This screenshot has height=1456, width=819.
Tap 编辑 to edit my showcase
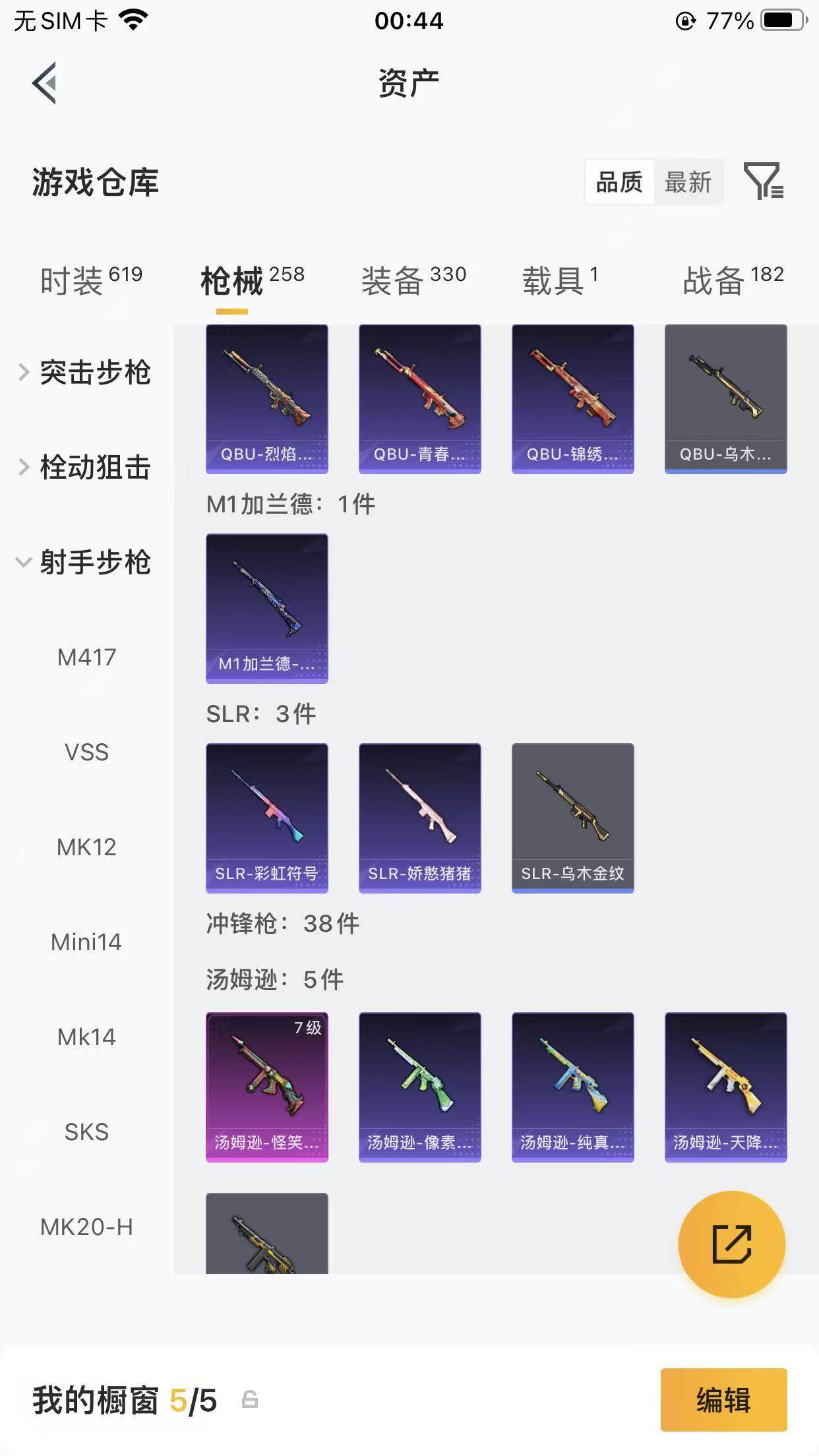(723, 1401)
